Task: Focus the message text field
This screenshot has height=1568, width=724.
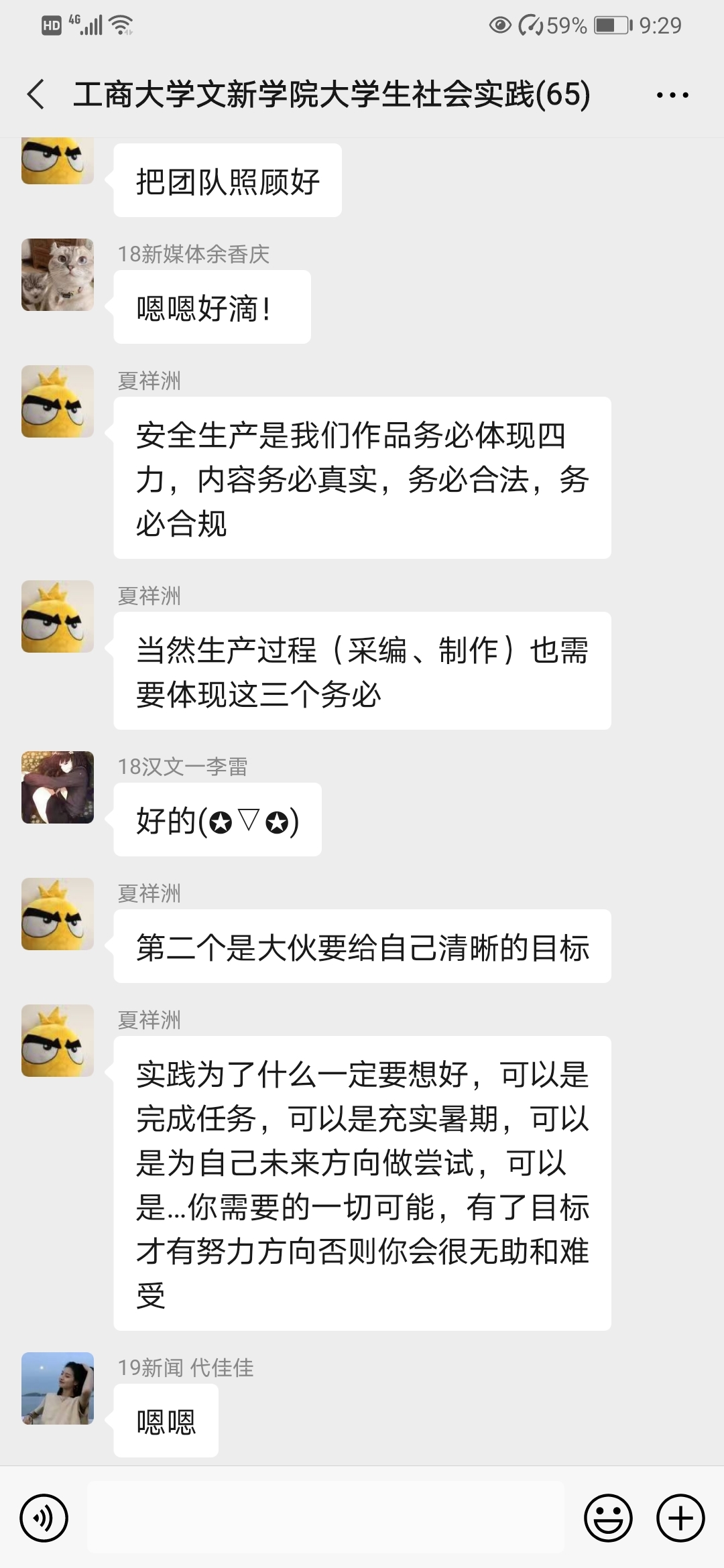Action: pos(326,1518)
